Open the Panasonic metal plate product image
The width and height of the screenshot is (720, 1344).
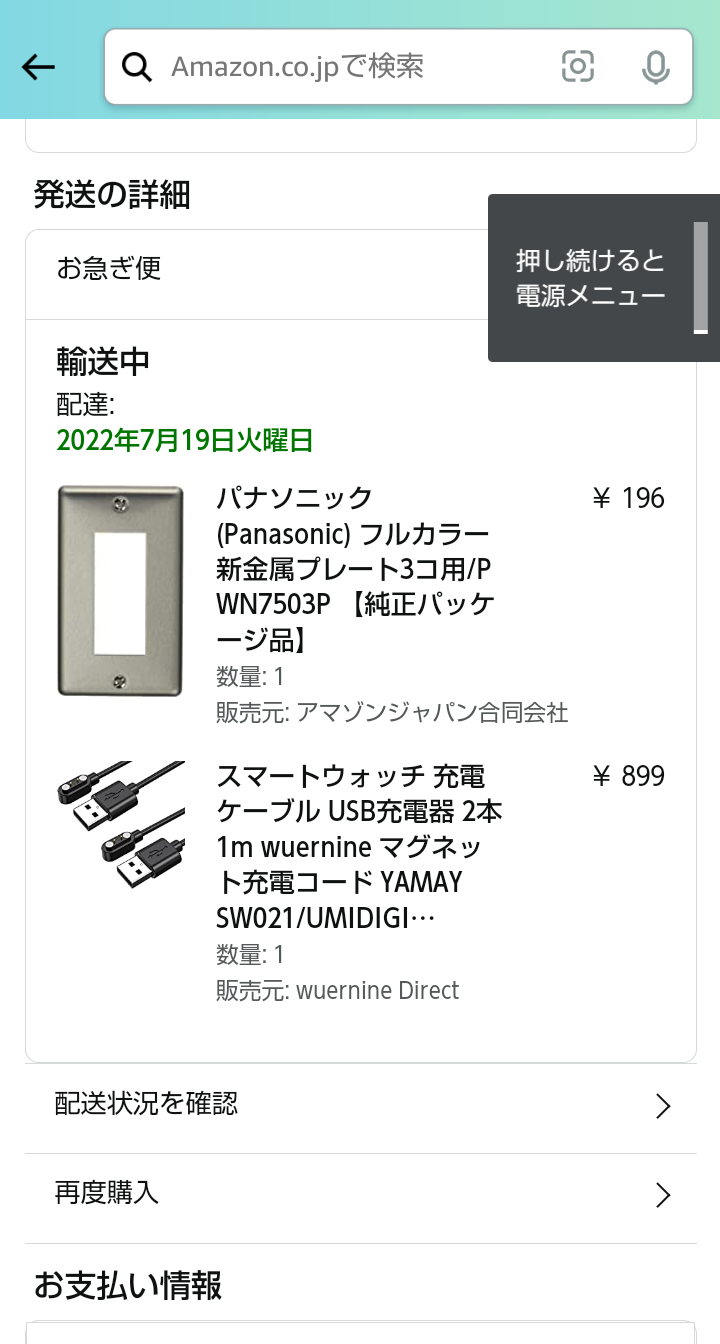pyautogui.click(x=120, y=591)
